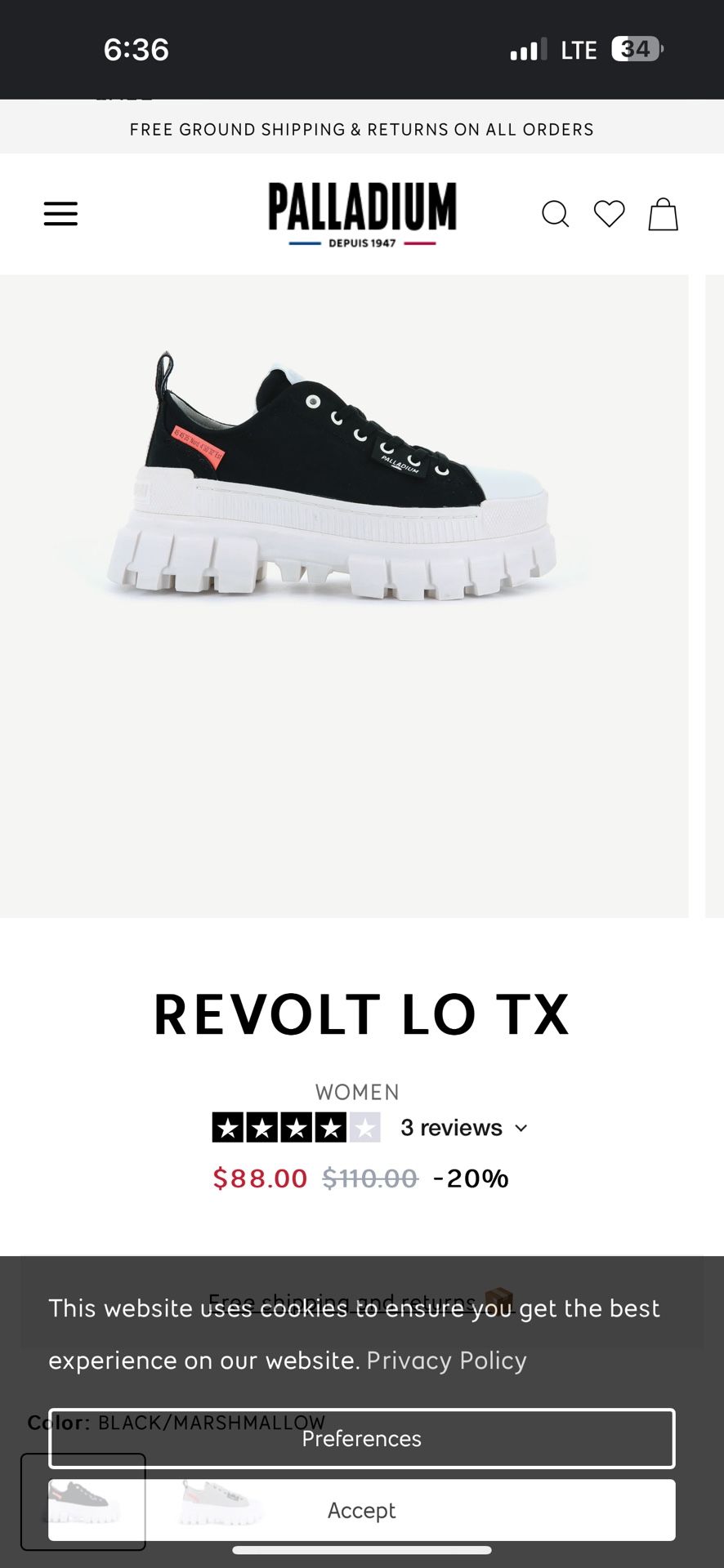Open the search icon
724x1568 pixels.
click(556, 214)
